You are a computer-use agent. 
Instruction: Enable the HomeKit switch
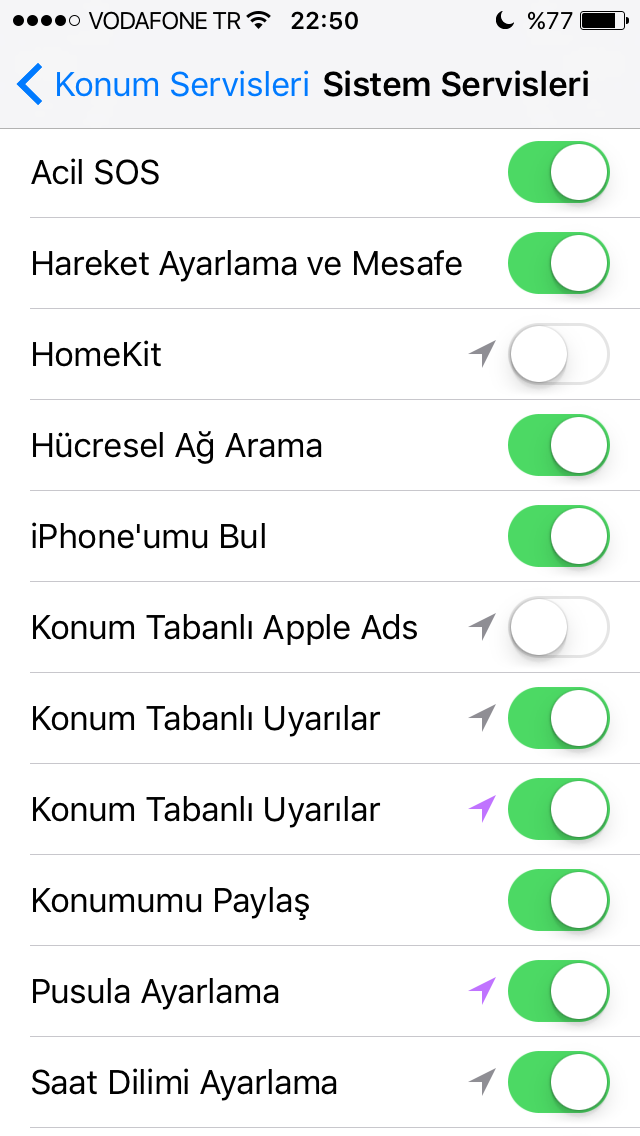(558, 355)
